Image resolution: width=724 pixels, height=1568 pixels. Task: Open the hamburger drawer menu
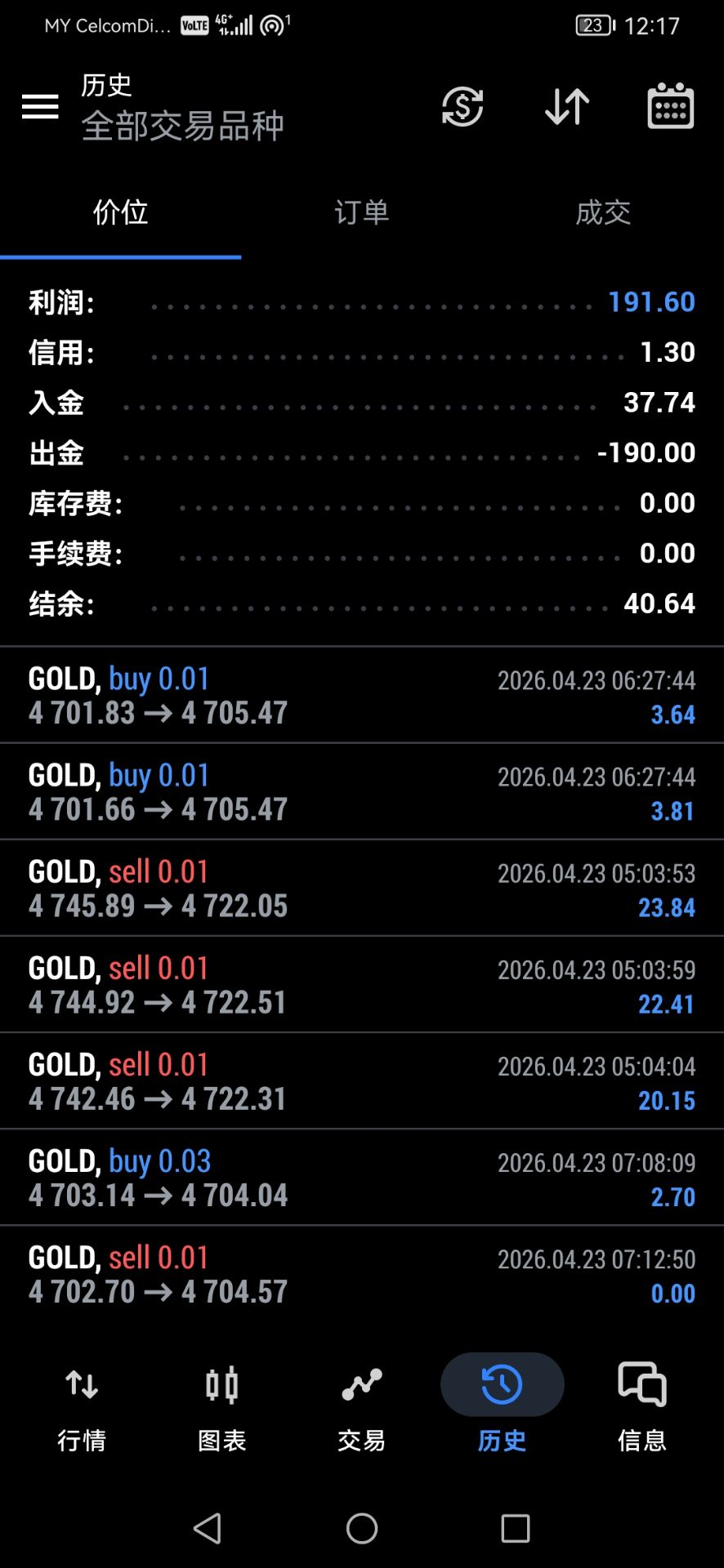(x=40, y=106)
